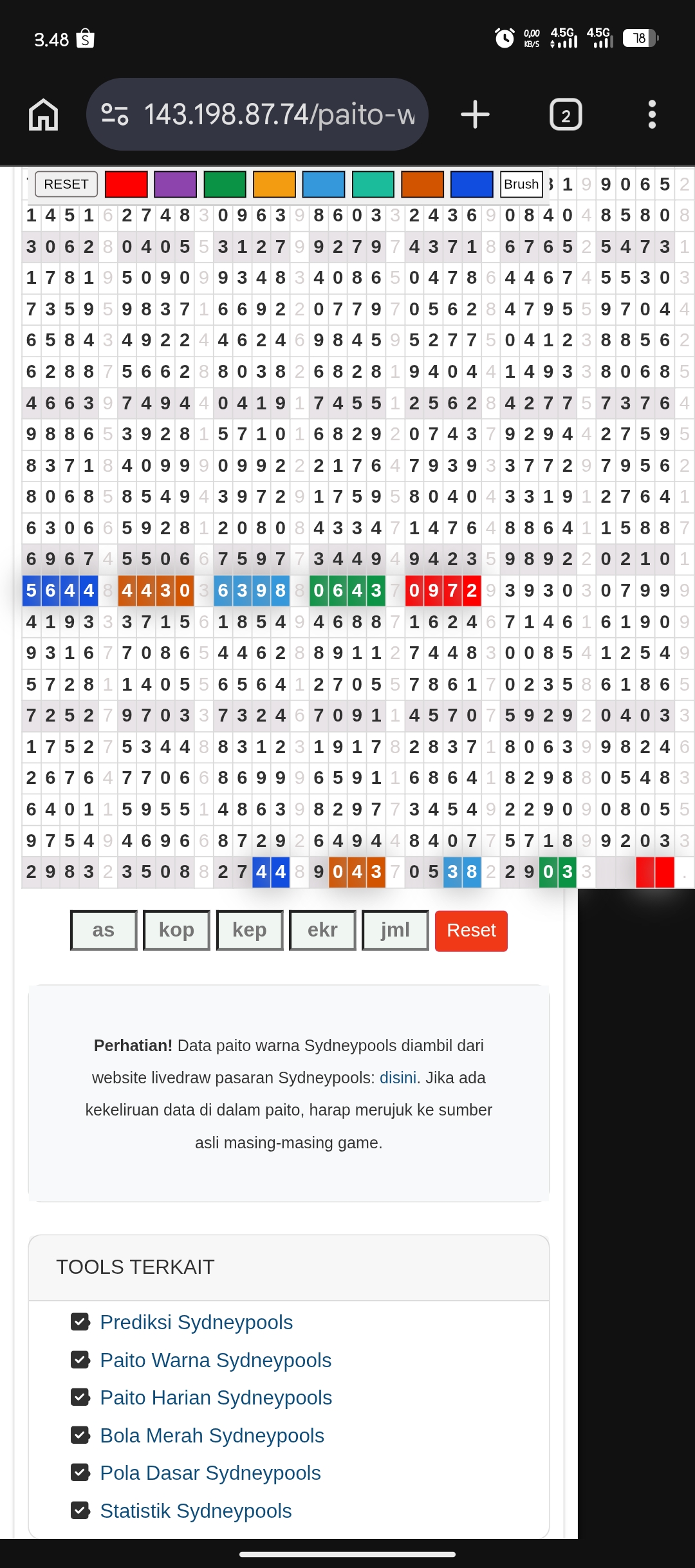Tap the "as" filter button
Viewport: 695px width, 1568px height.
click(x=104, y=930)
